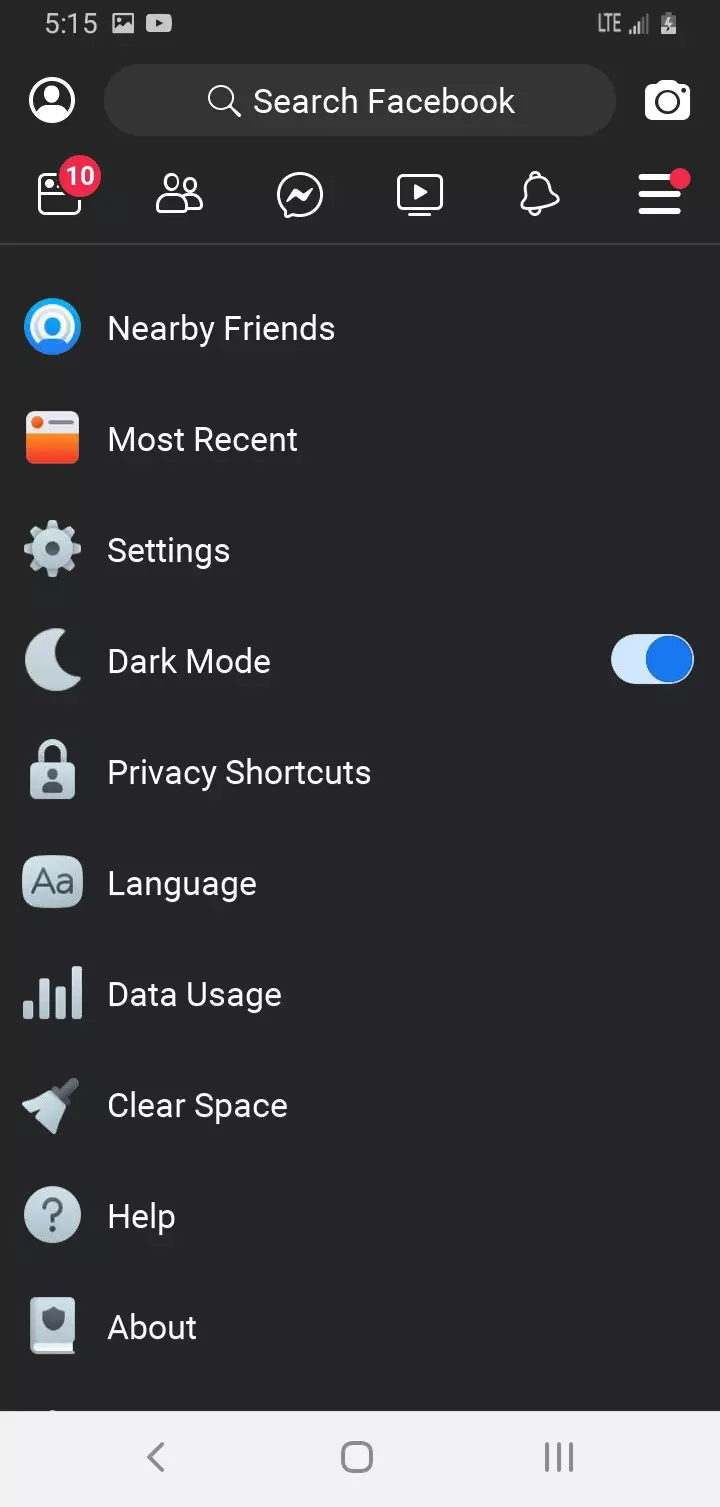The height and width of the screenshot is (1507, 720).
Task: Open the Notifications bell icon
Action: click(x=540, y=194)
